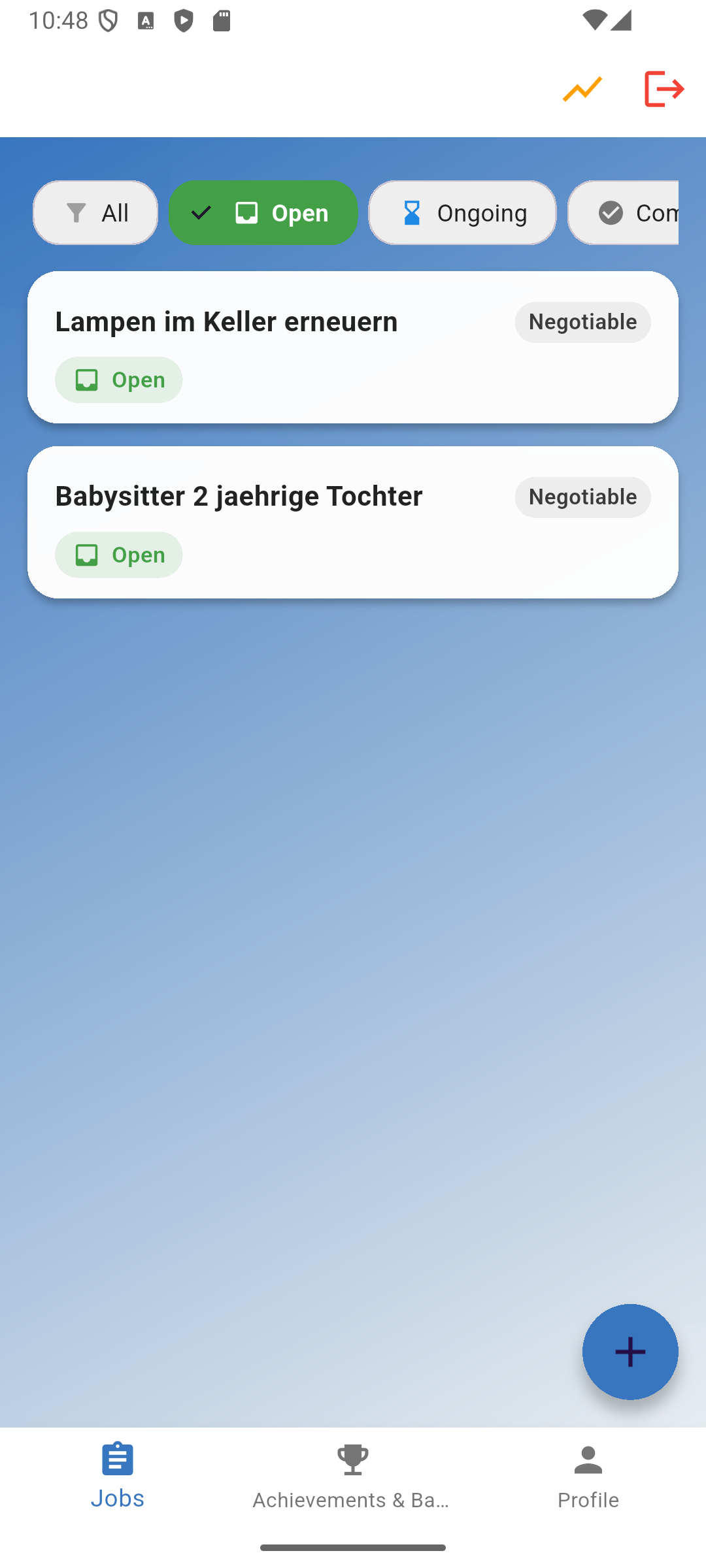Screen dimensions: 706x1568
Task: Tap the Open status badge on the Lampen job
Action: click(x=118, y=380)
